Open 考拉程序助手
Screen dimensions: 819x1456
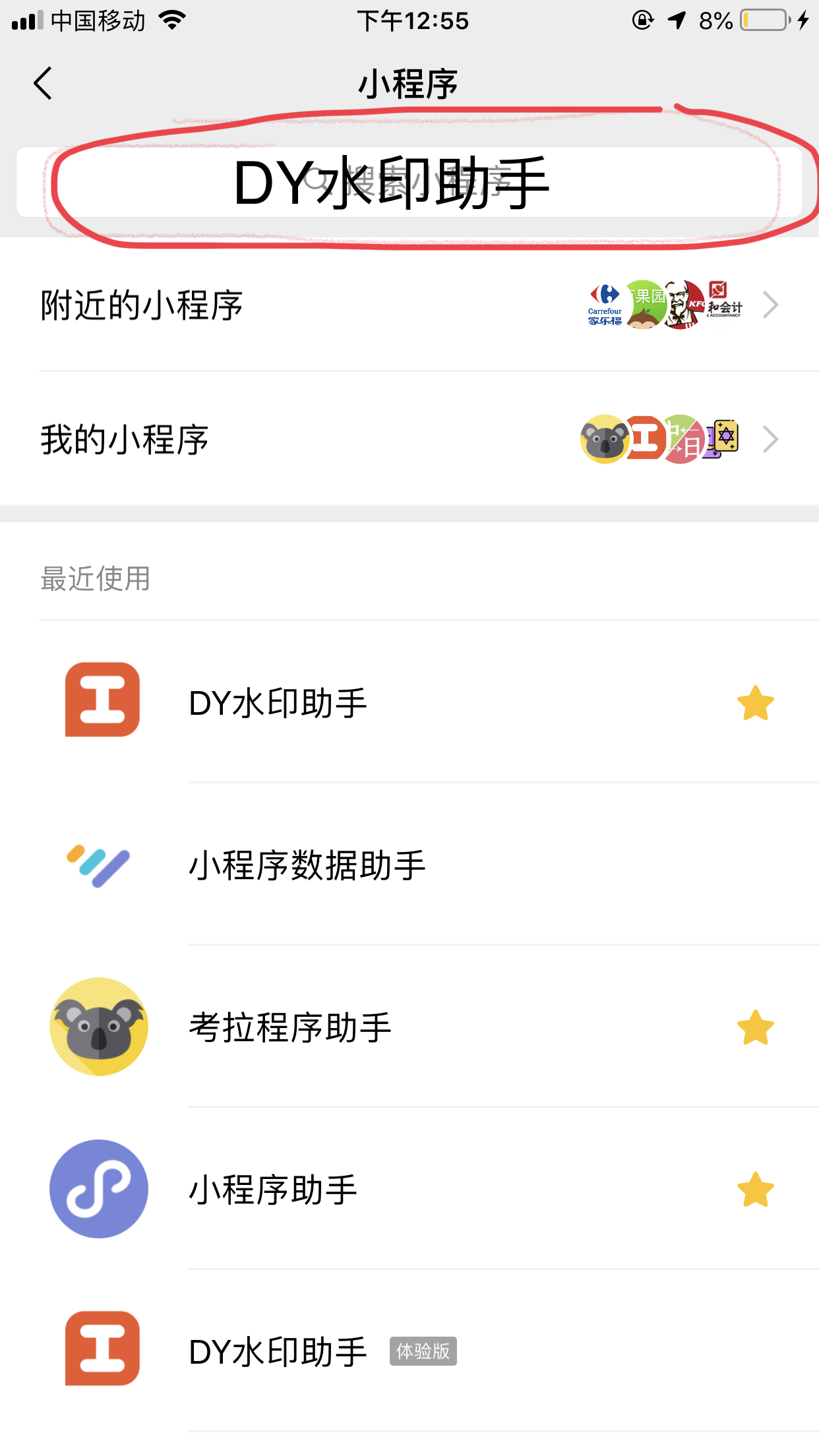pos(409,1027)
